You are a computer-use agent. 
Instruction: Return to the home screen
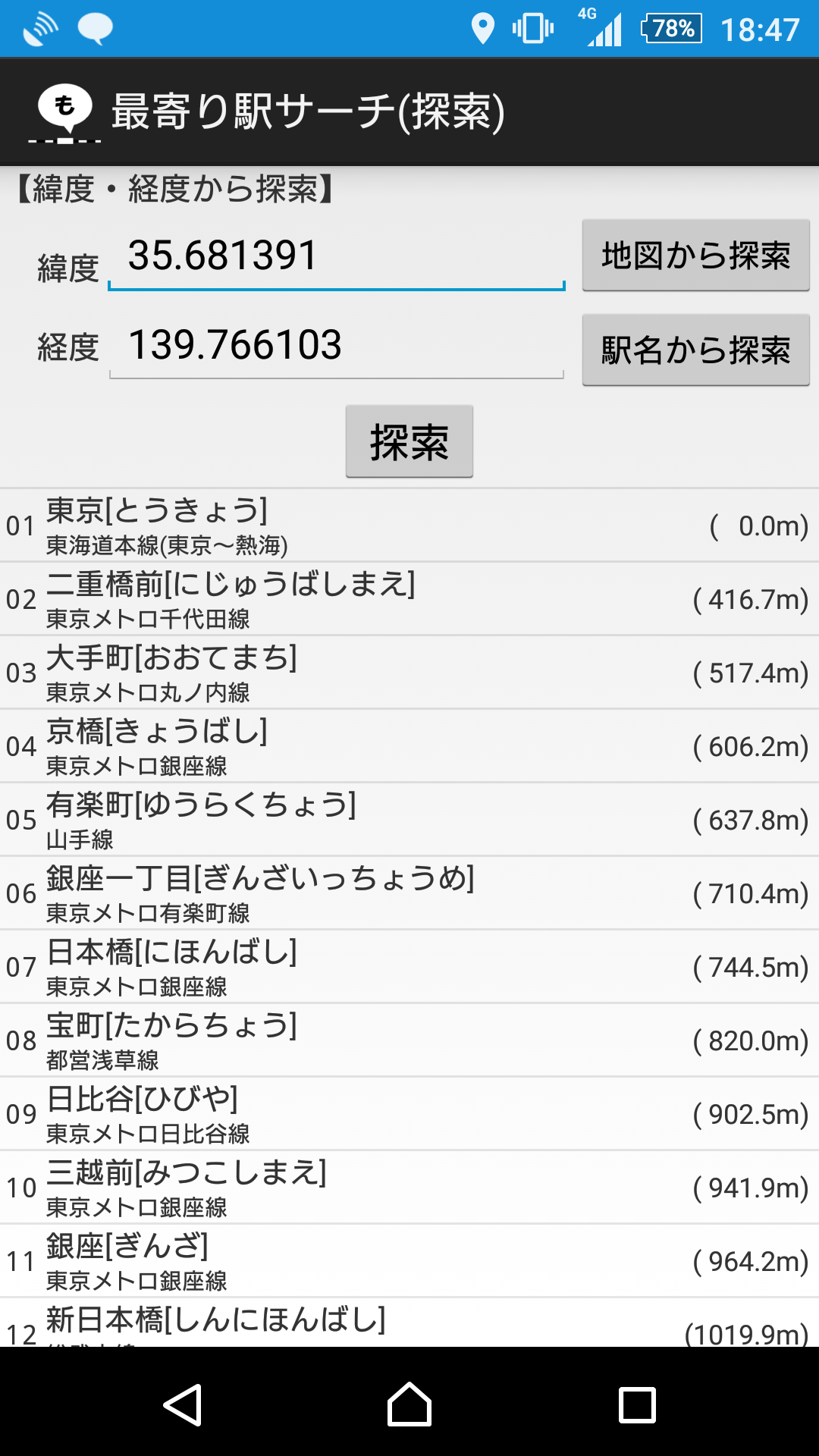coord(409,1405)
